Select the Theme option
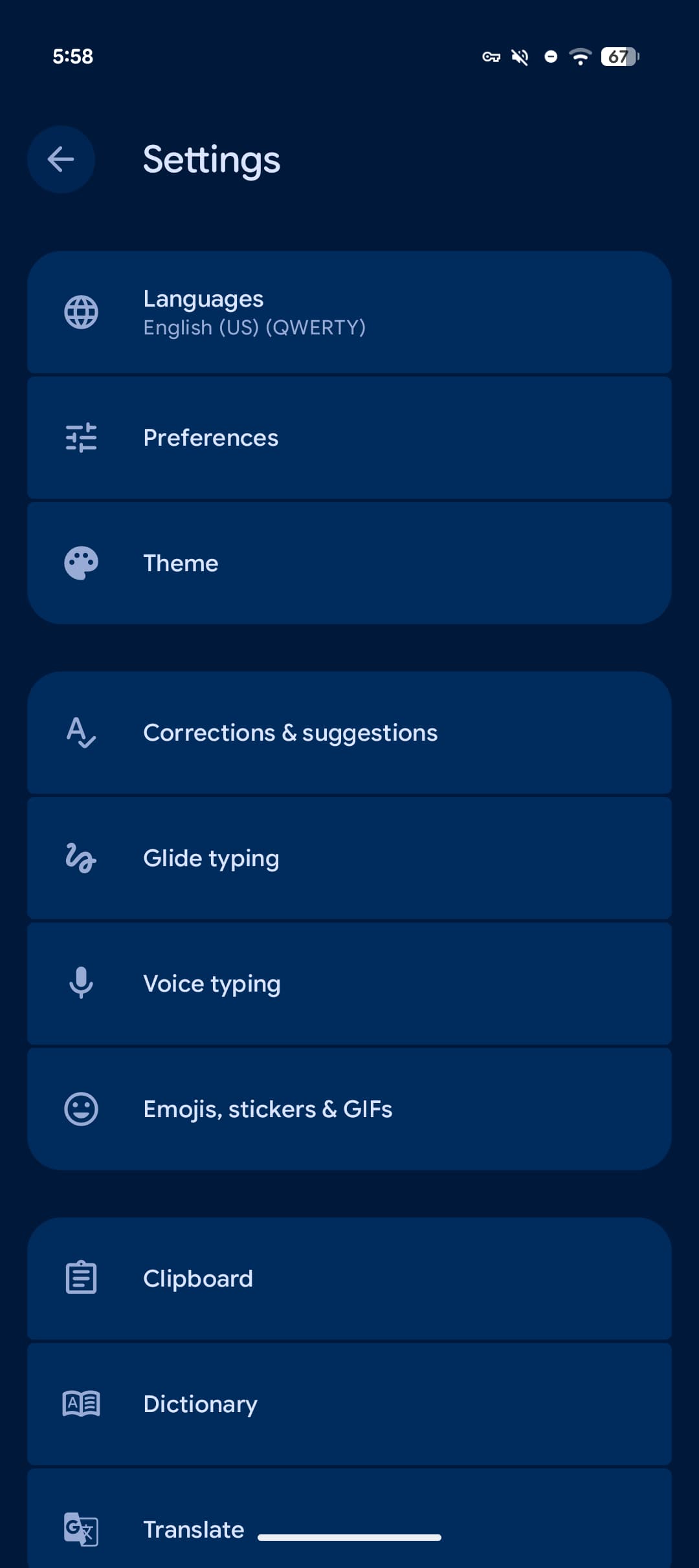The height and width of the screenshot is (1568, 699). (349, 563)
